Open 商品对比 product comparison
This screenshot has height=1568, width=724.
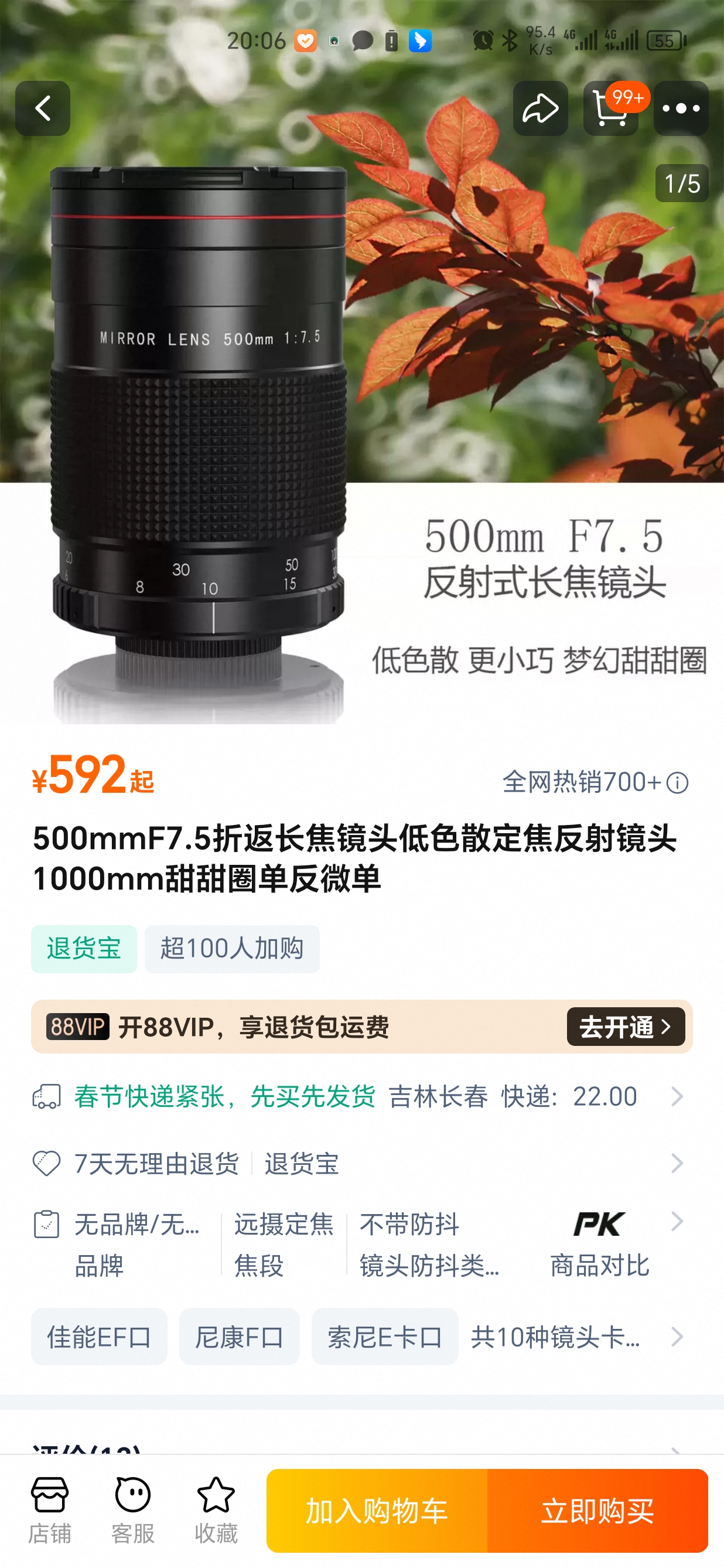click(599, 1243)
